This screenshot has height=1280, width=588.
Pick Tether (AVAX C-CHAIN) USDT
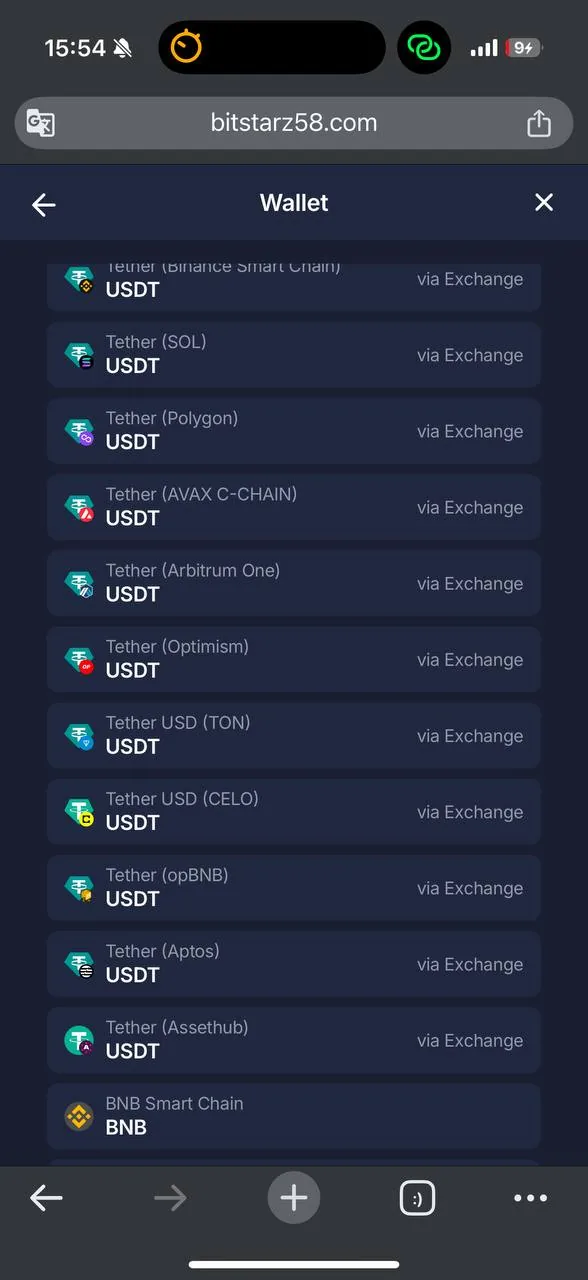(x=294, y=507)
